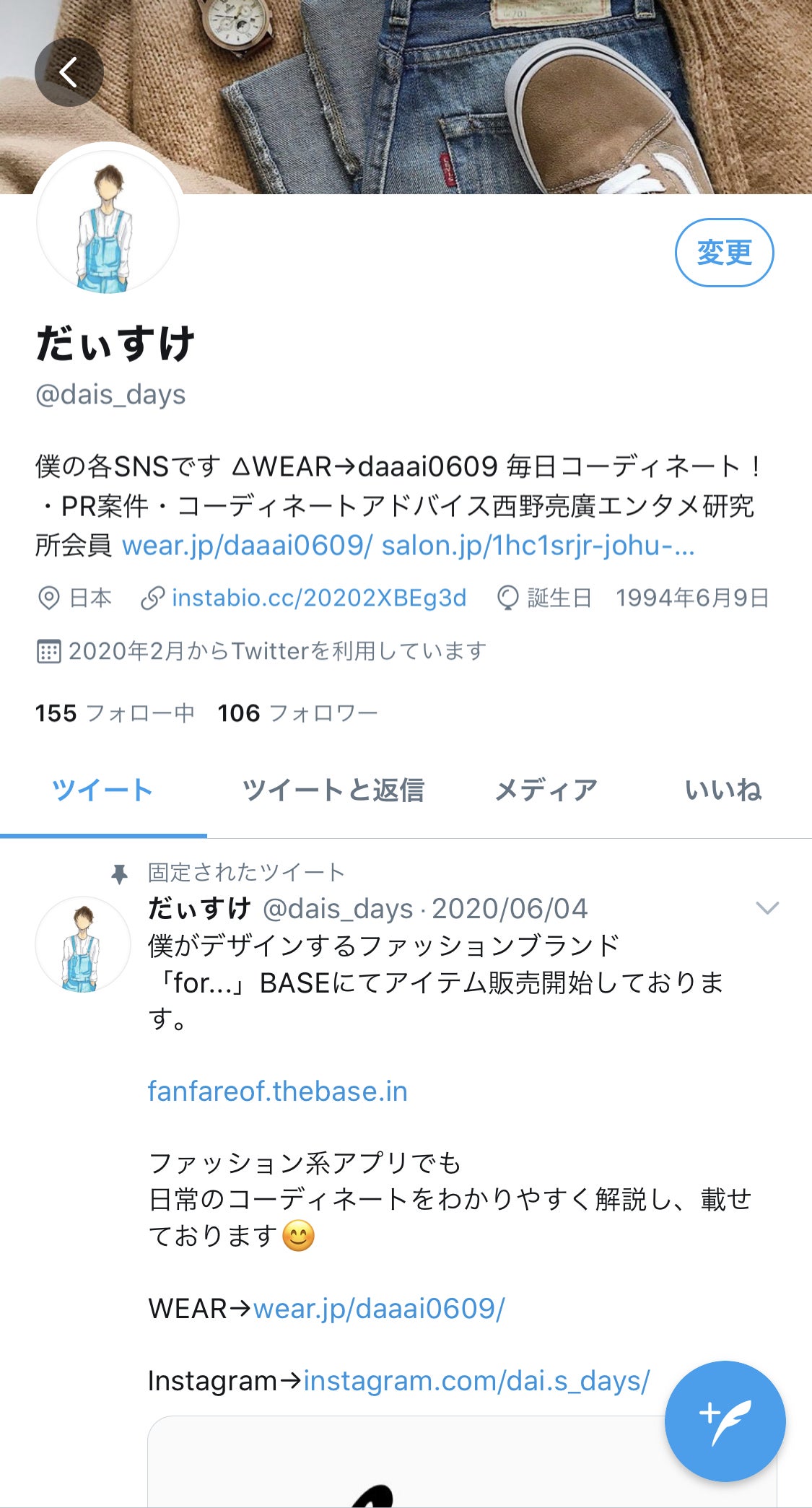This screenshot has height=1508, width=812.
Task: Open wear.jp/daaai0609/ link in pinned tweet
Action: coord(379,1309)
